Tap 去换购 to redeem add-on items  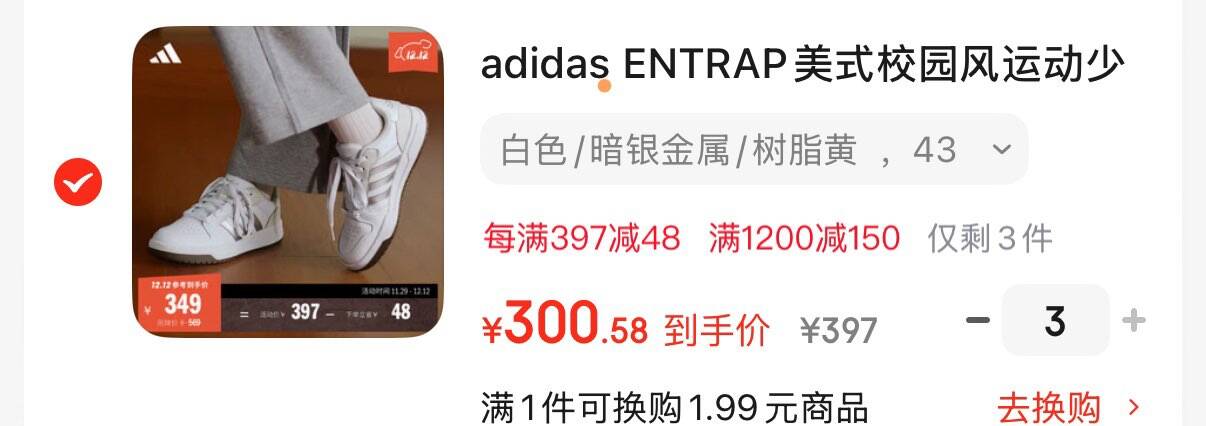(1067, 408)
